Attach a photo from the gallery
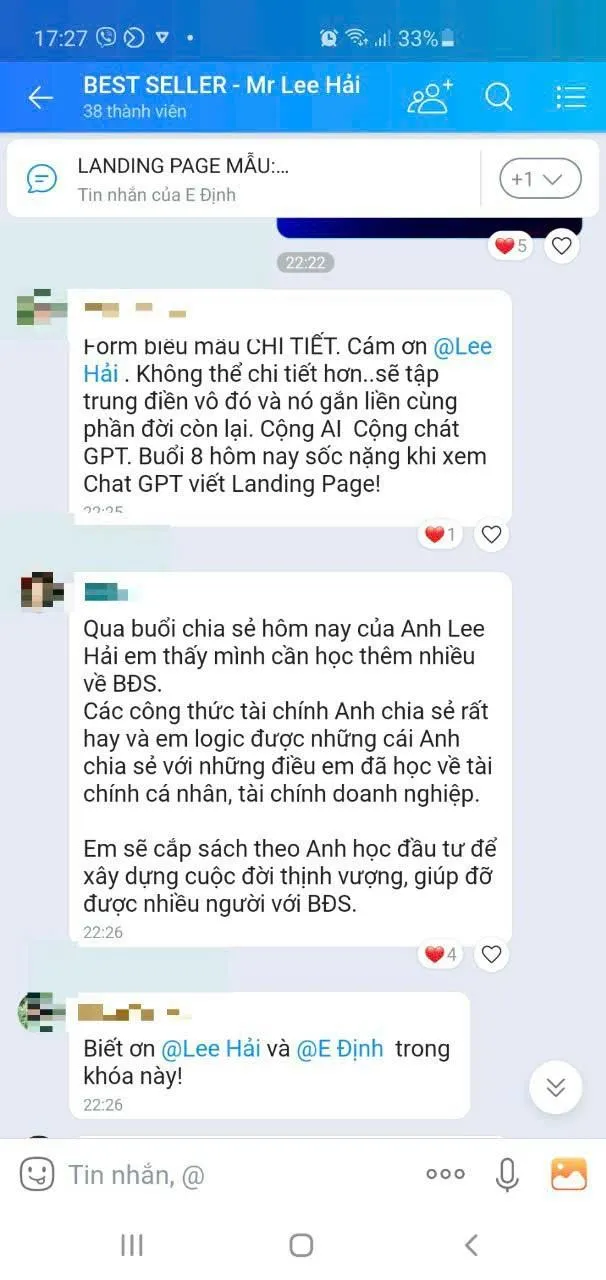606x1280 pixels. [569, 1174]
